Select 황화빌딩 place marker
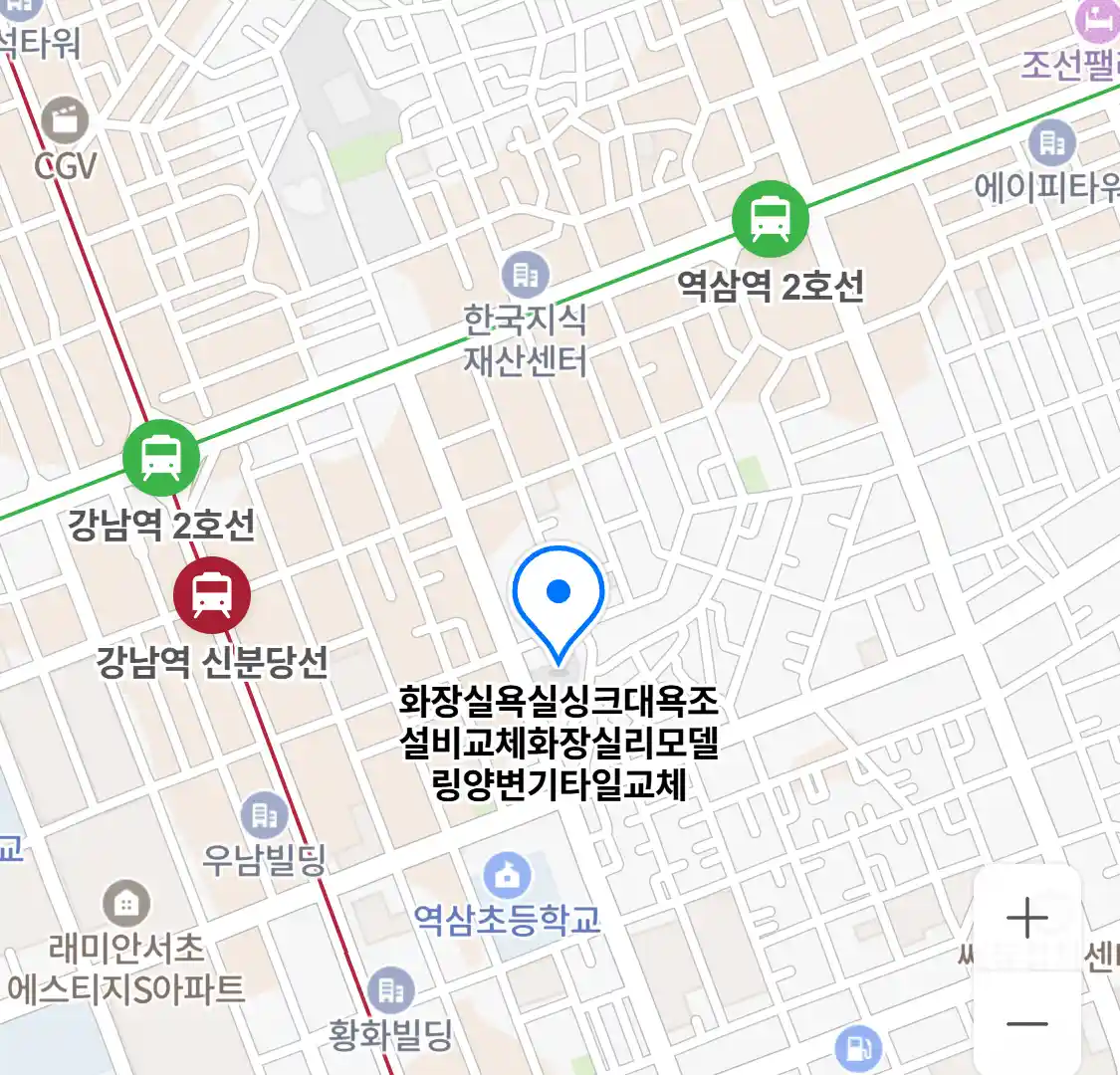The width and height of the screenshot is (1120, 1075). coord(390,990)
